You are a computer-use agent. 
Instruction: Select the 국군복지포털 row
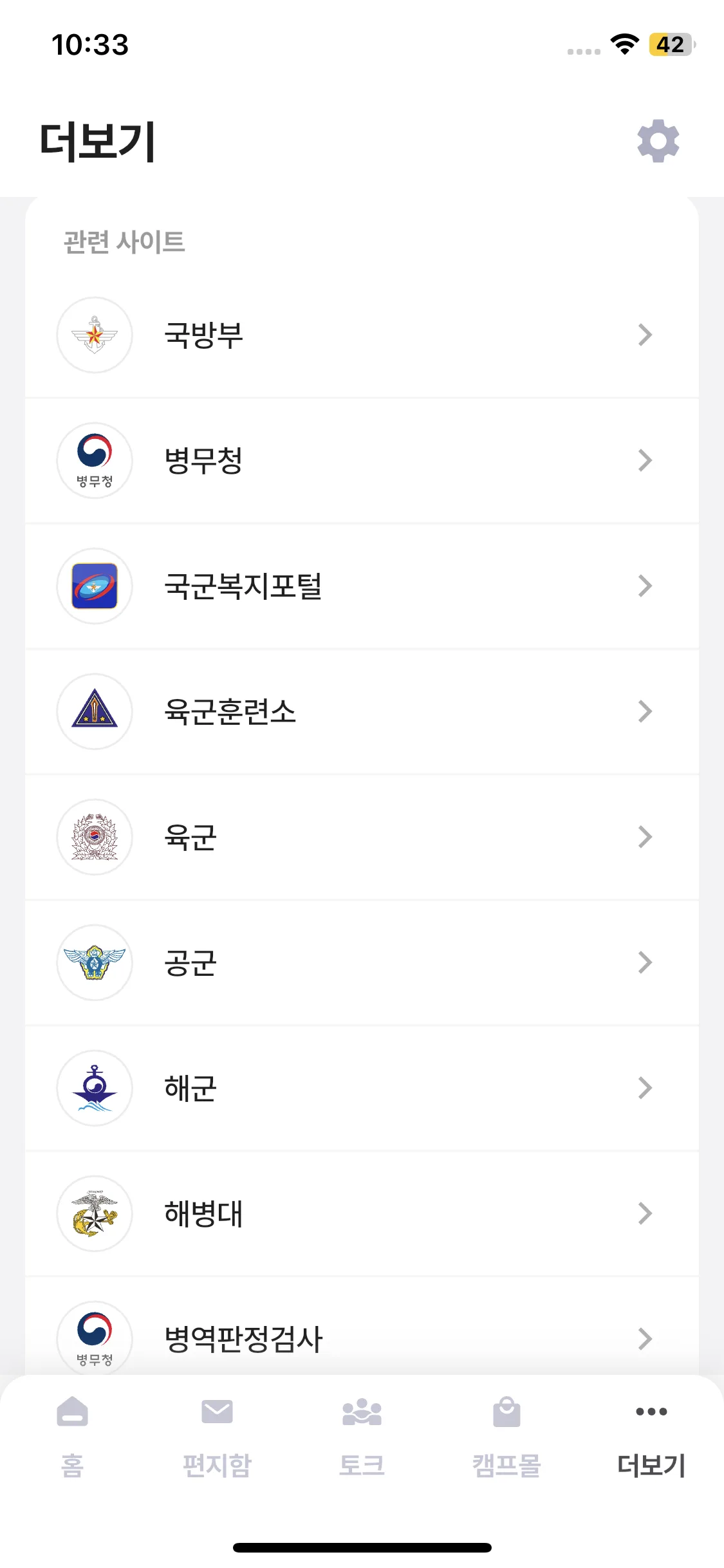coord(360,586)
